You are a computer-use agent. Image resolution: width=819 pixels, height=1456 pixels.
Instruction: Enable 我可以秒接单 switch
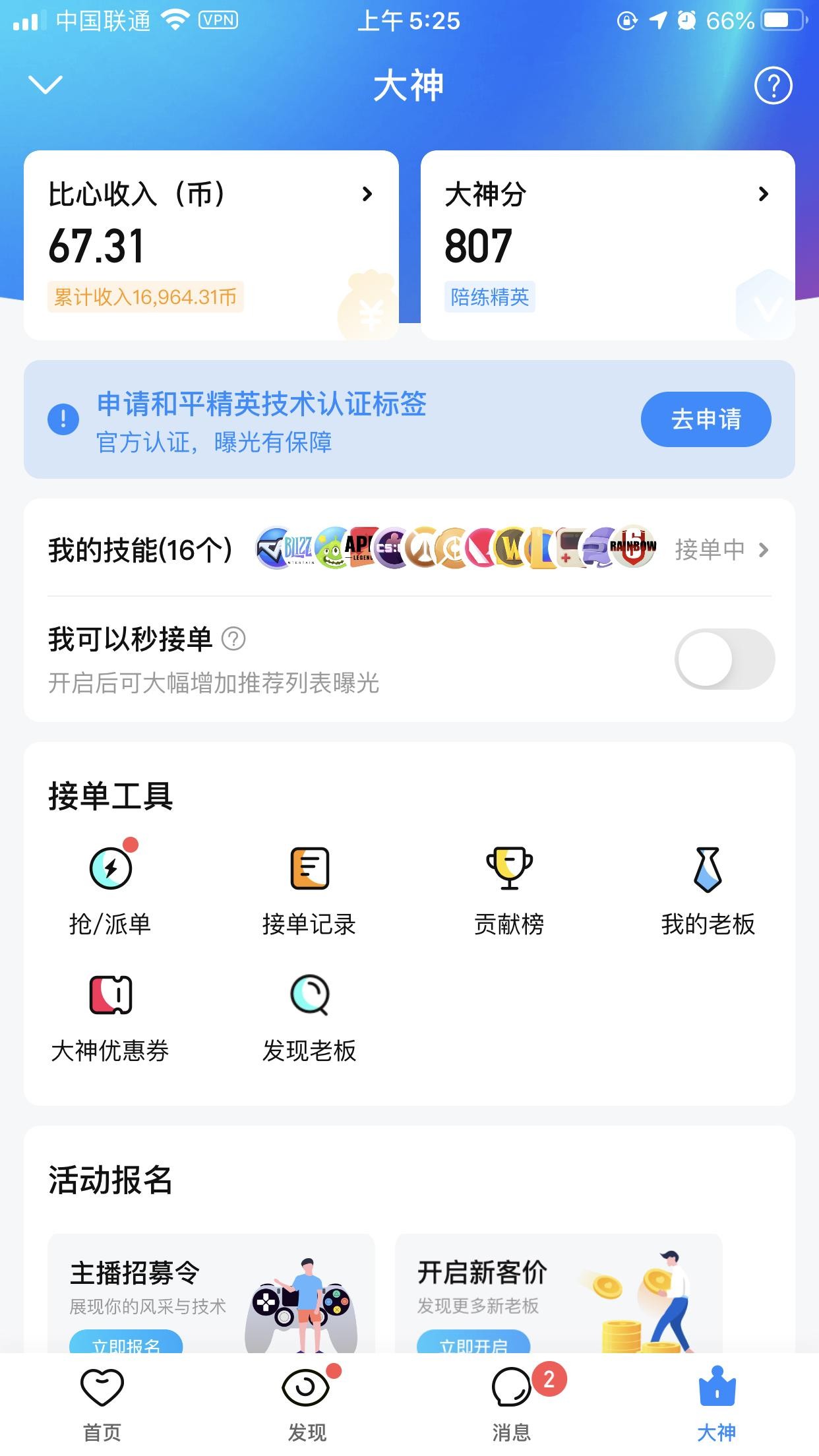point(724,659)
